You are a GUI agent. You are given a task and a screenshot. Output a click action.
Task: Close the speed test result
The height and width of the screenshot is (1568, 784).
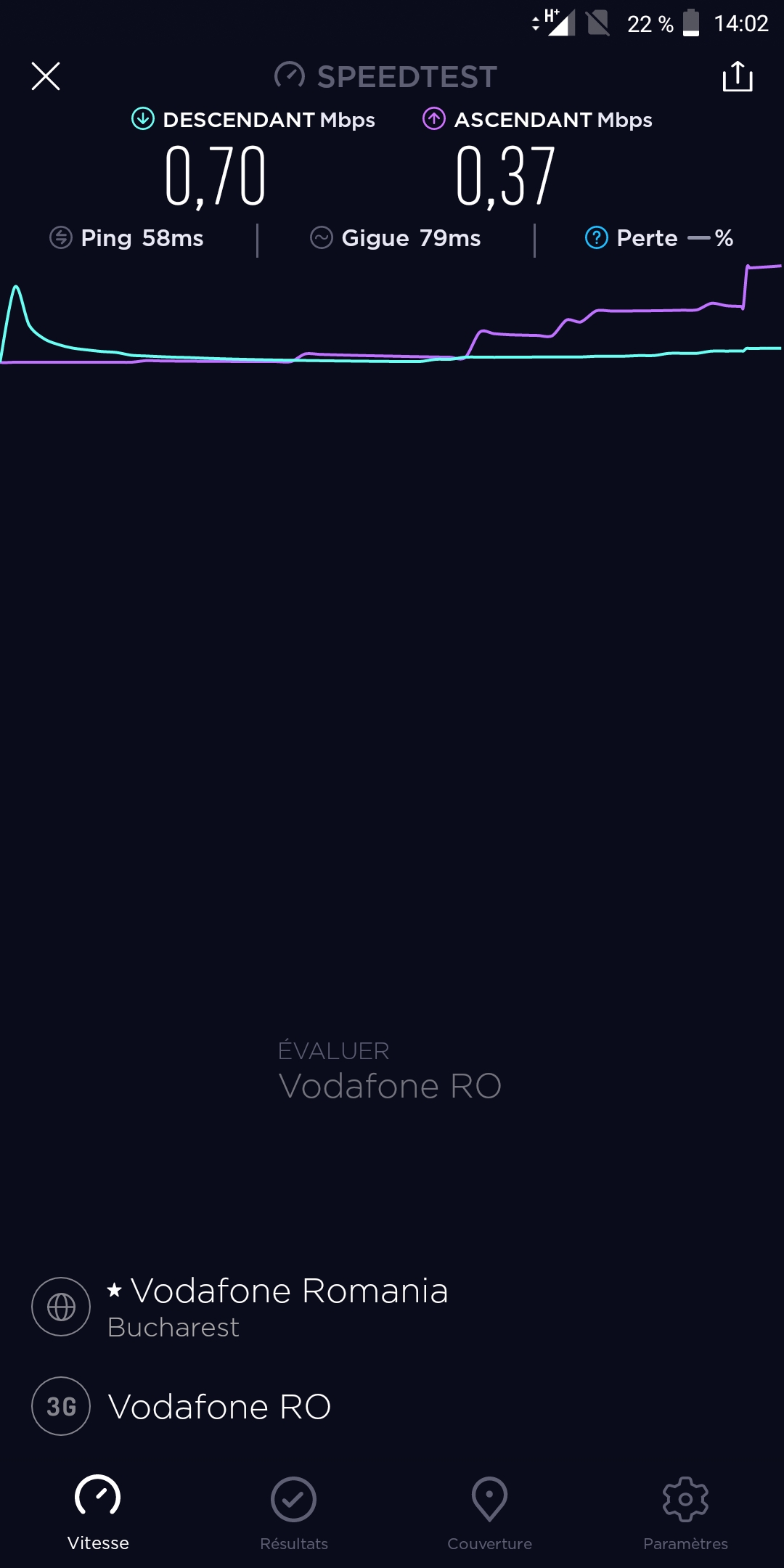click(46, 76)
